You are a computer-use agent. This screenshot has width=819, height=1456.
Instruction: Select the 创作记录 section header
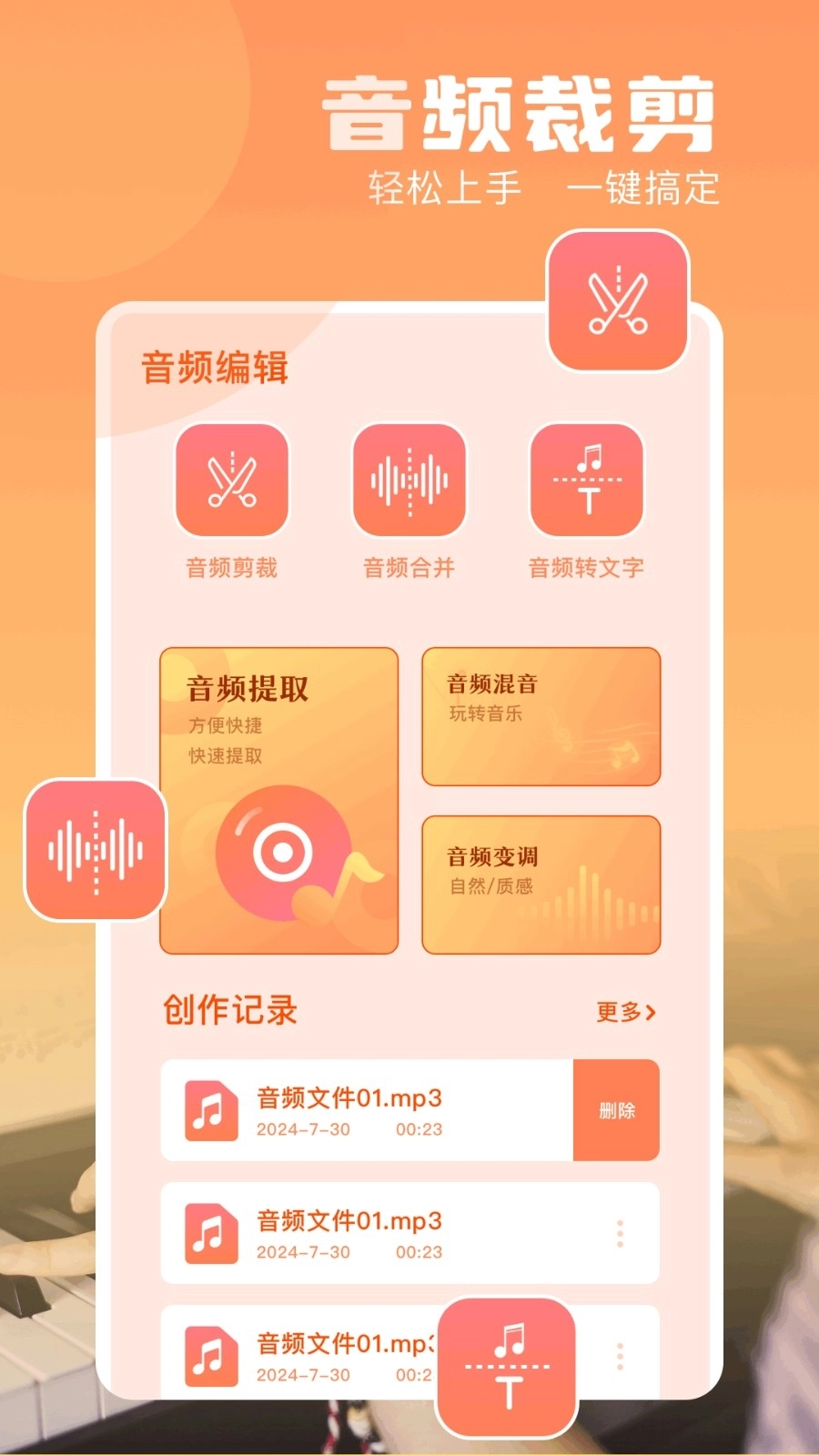tap(228, 1010)
